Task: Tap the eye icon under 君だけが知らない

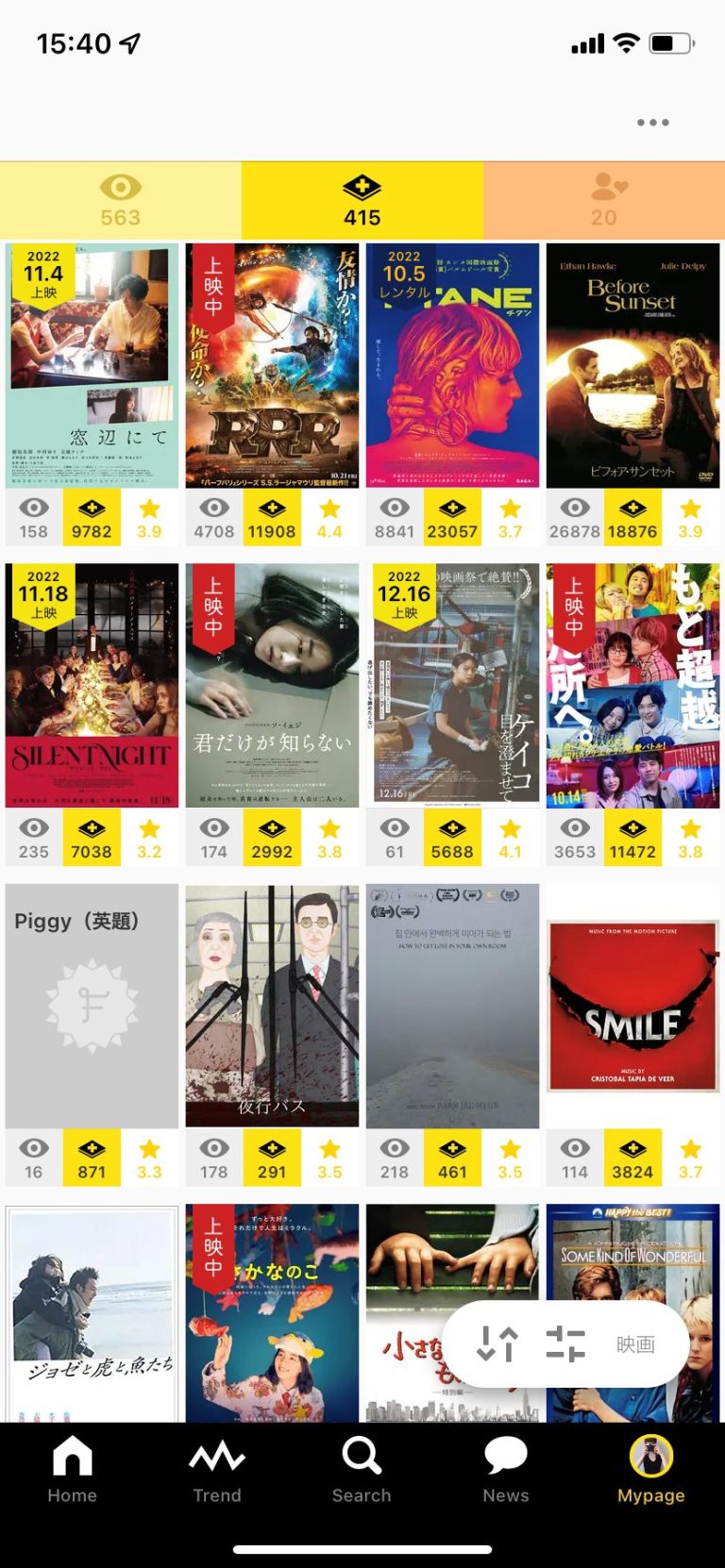Action: [x=213, y=836]
